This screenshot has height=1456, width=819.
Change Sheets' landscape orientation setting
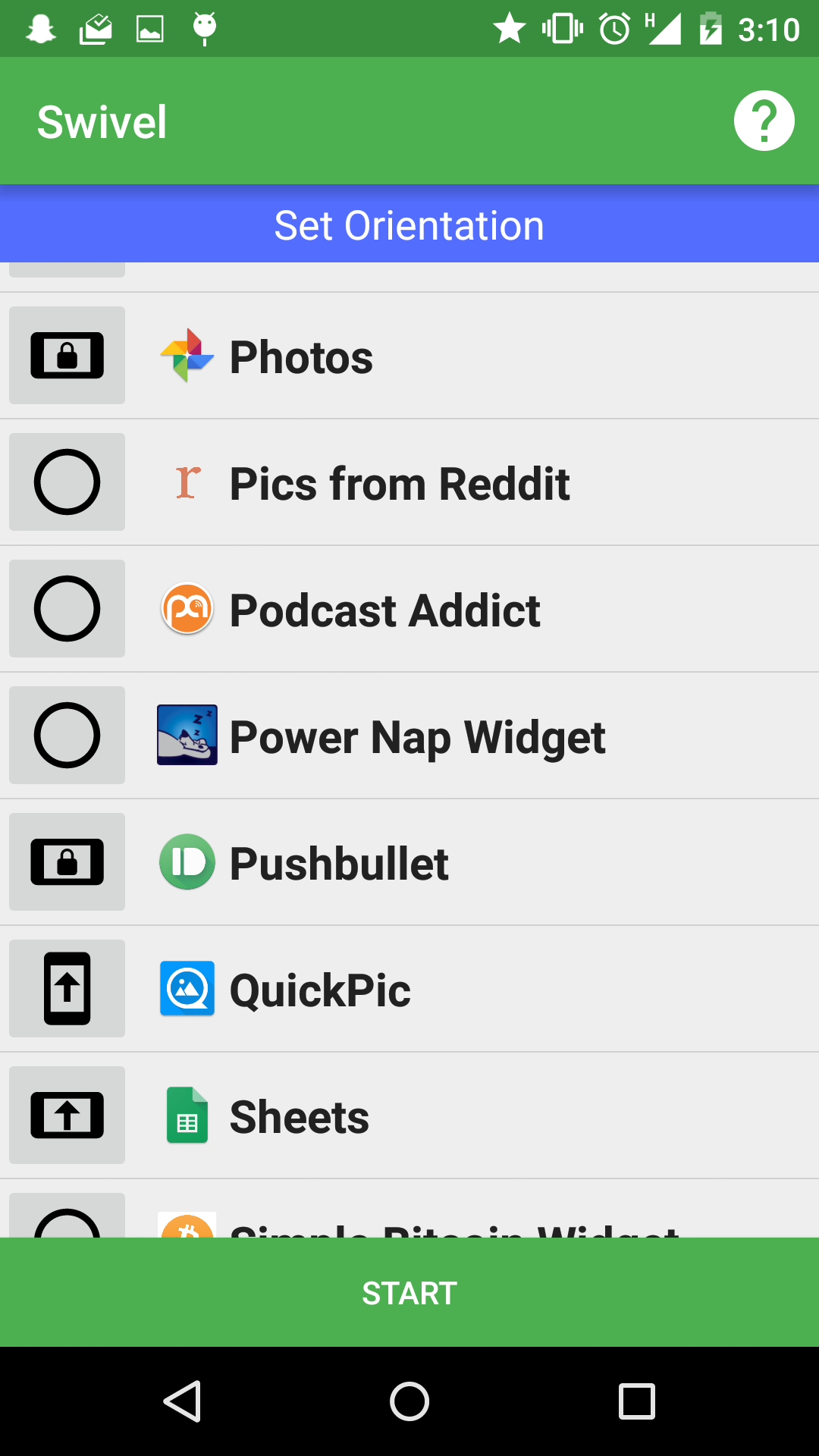pyautogui.click(x=66, y=1116)
